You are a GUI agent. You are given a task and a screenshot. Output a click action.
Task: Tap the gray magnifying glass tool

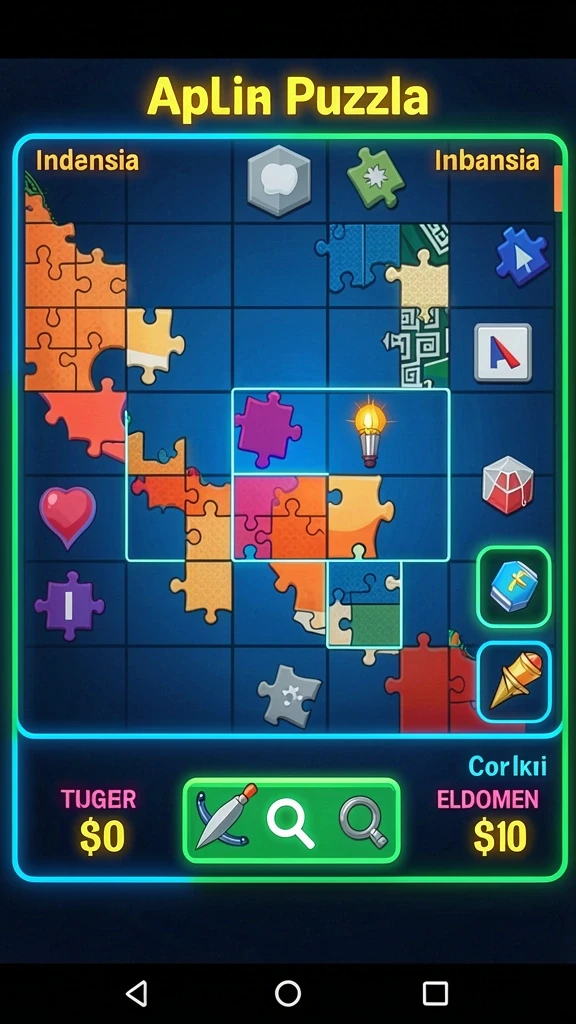[364, 822]
